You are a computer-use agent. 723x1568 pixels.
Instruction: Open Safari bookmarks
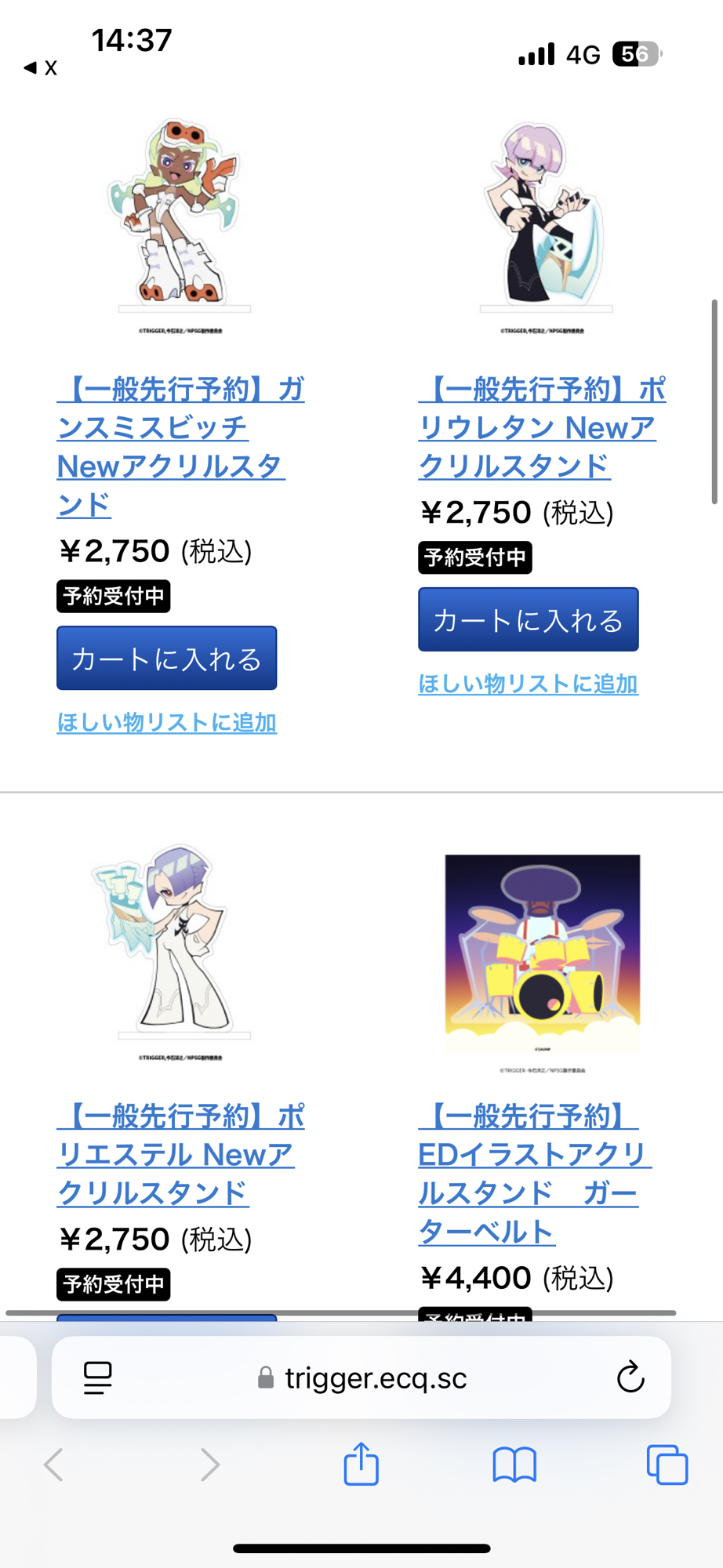click(514, 1464)
